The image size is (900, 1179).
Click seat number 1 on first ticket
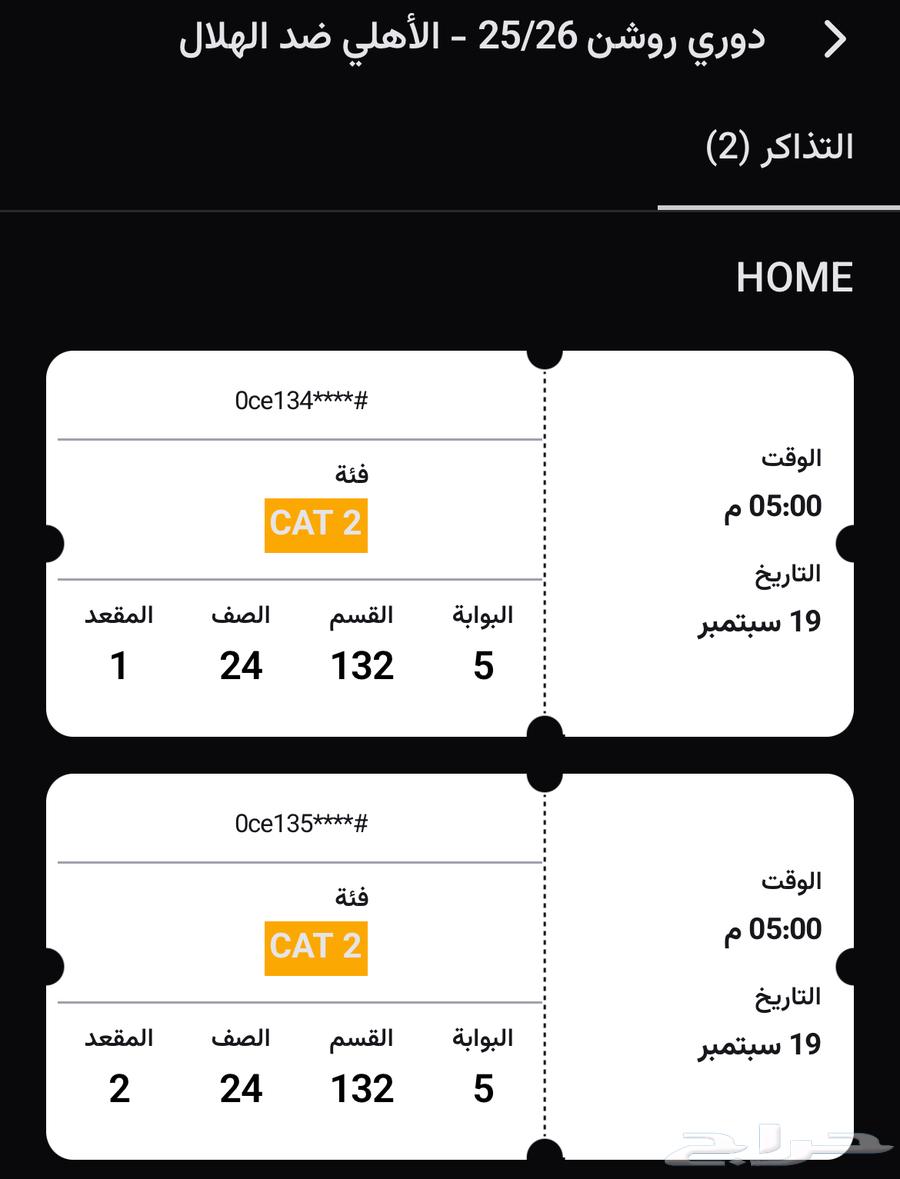tap(119, 665)
